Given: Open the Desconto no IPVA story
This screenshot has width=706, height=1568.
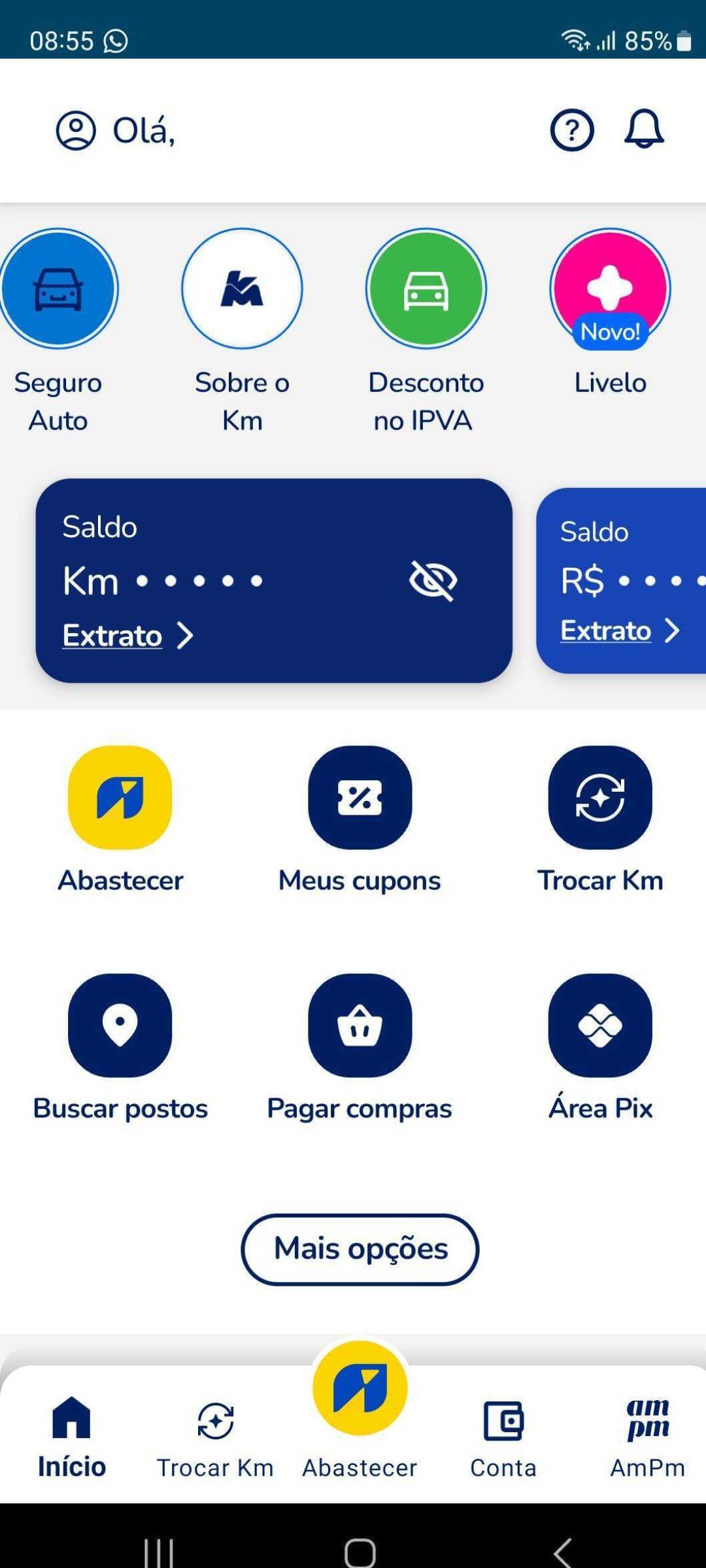Looking at the screenshot, I should click(x=426, y=288).
